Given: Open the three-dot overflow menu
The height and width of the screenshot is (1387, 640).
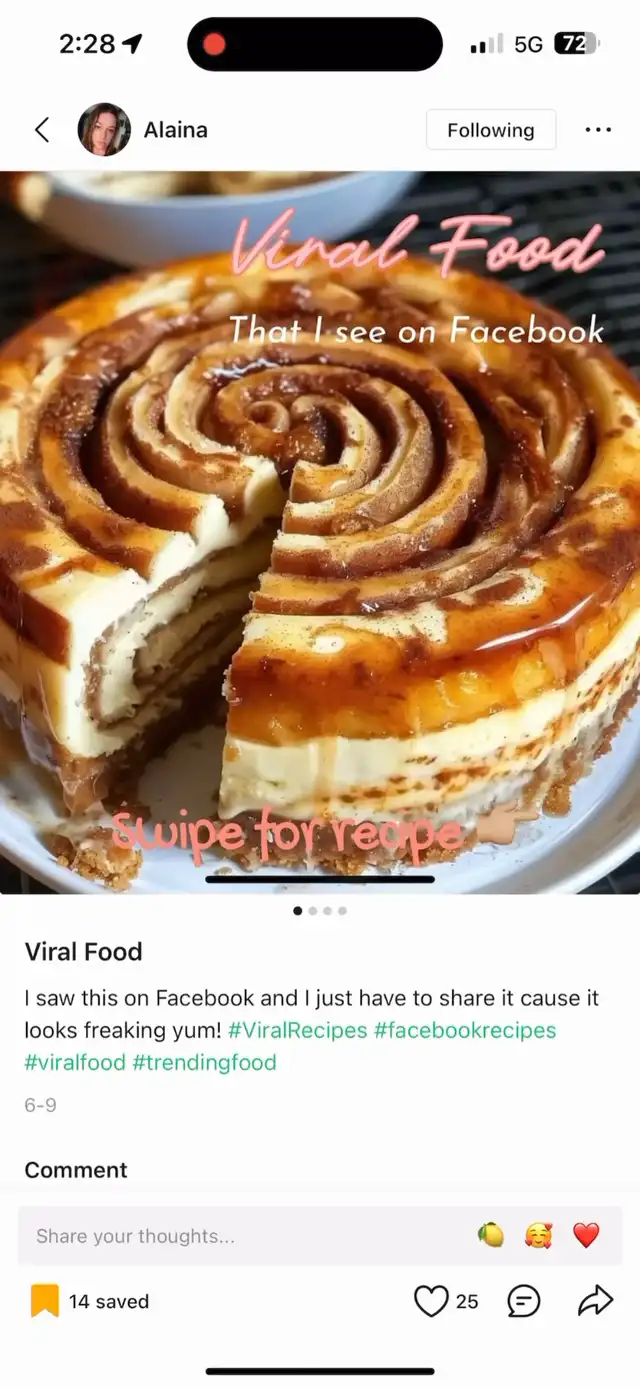Looking at the screenshot, I should (x=597, y=130).
